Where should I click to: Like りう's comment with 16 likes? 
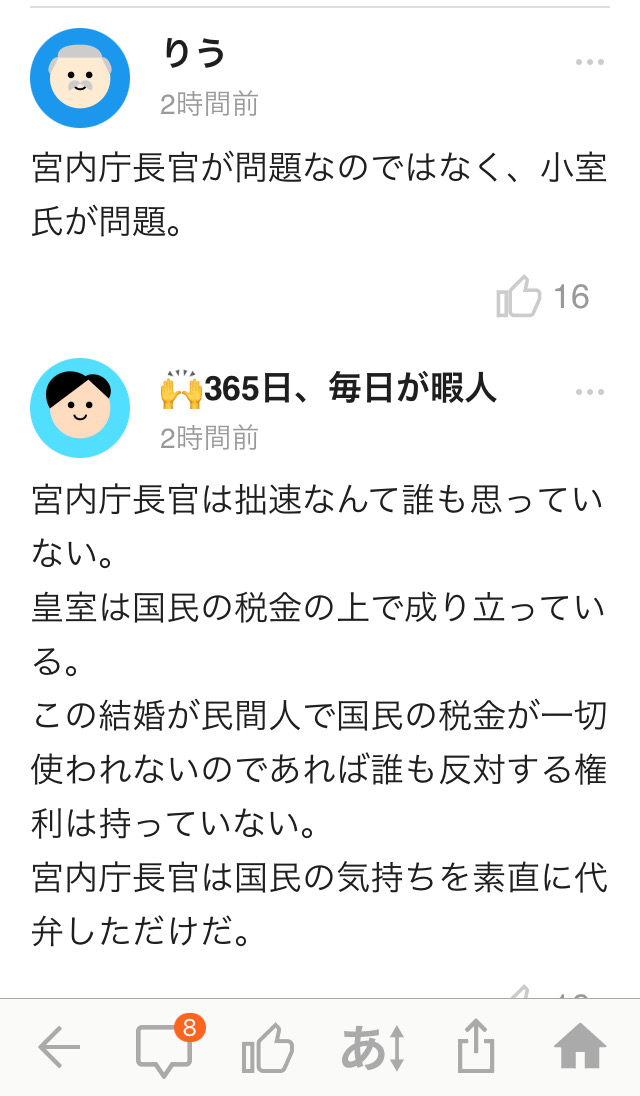[x=519, y=297]
